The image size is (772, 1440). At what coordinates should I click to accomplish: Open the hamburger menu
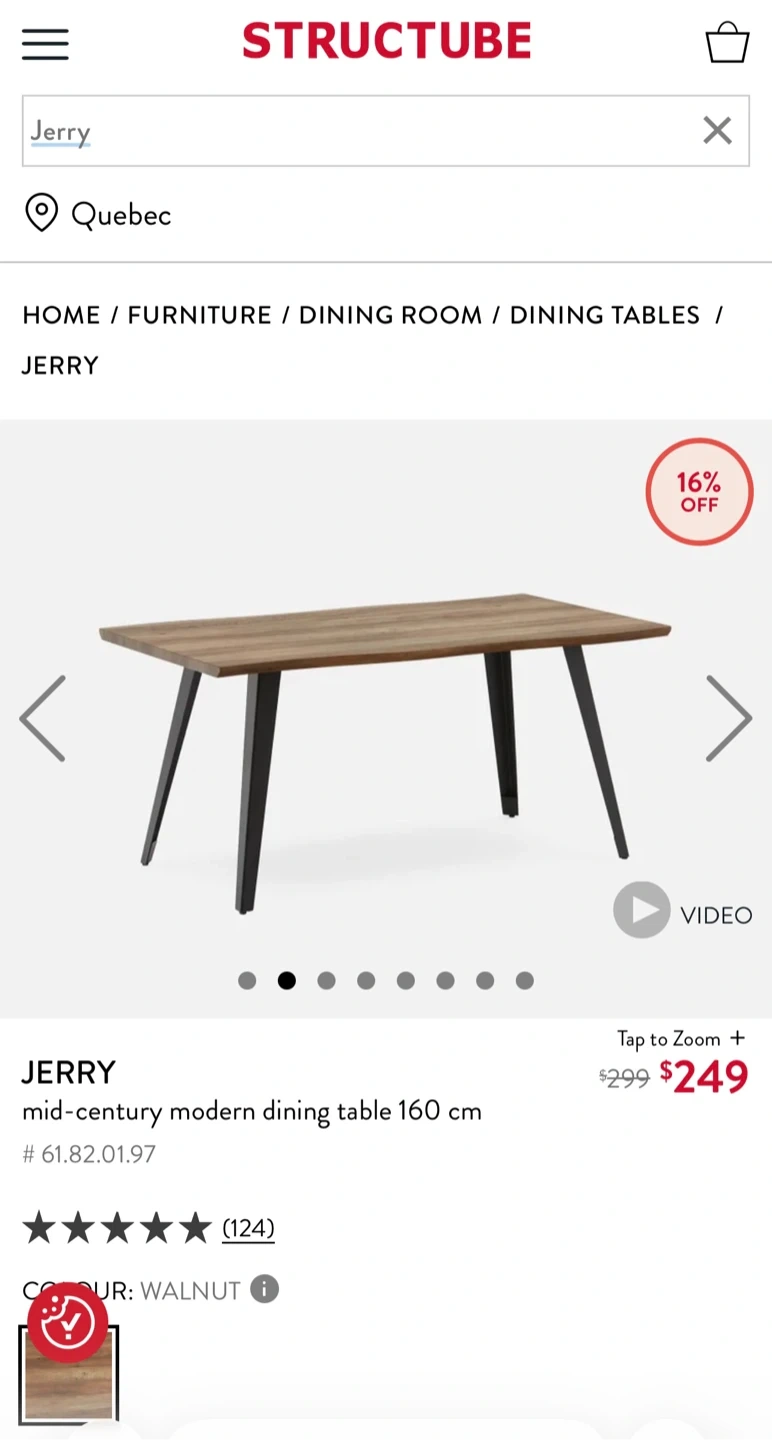pos(45,44)
